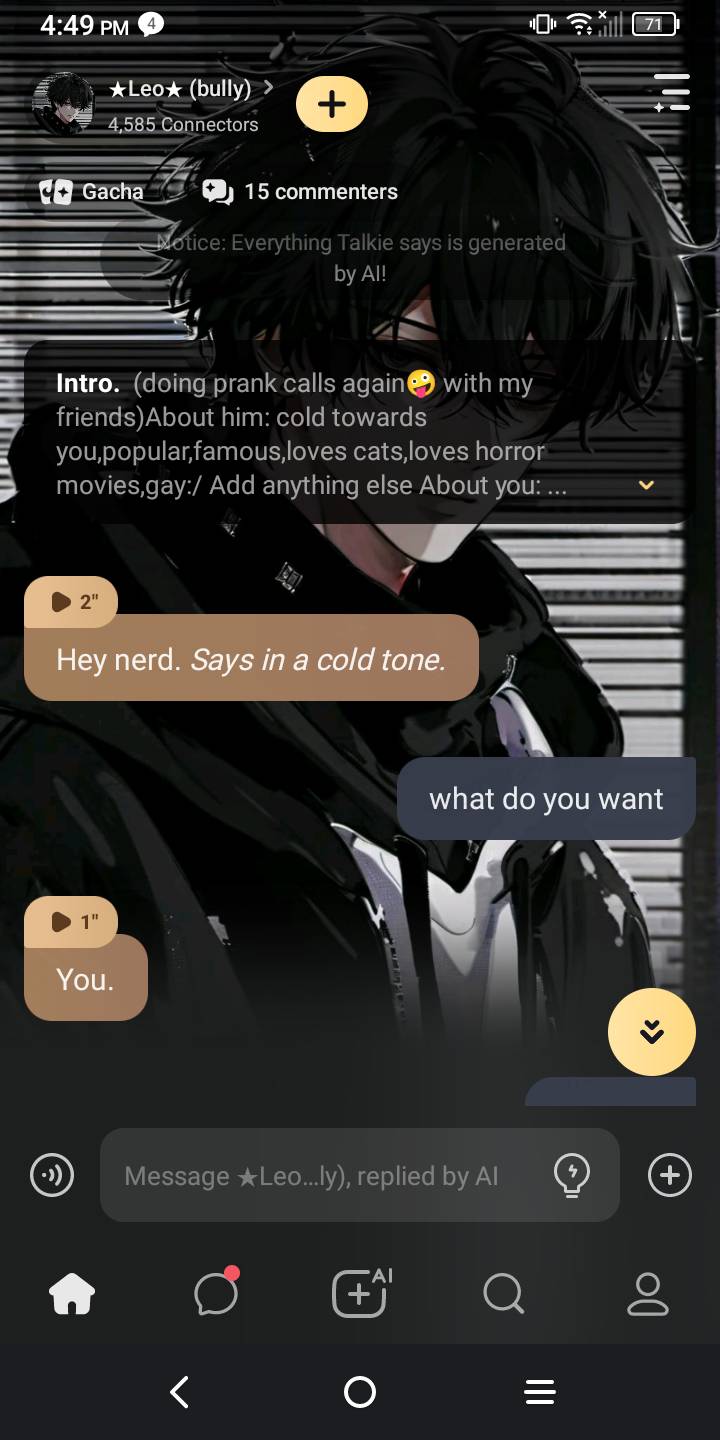This screenshot has width=720, height=1440.
Task: Open the create AI character tab
Action: 360,1294
